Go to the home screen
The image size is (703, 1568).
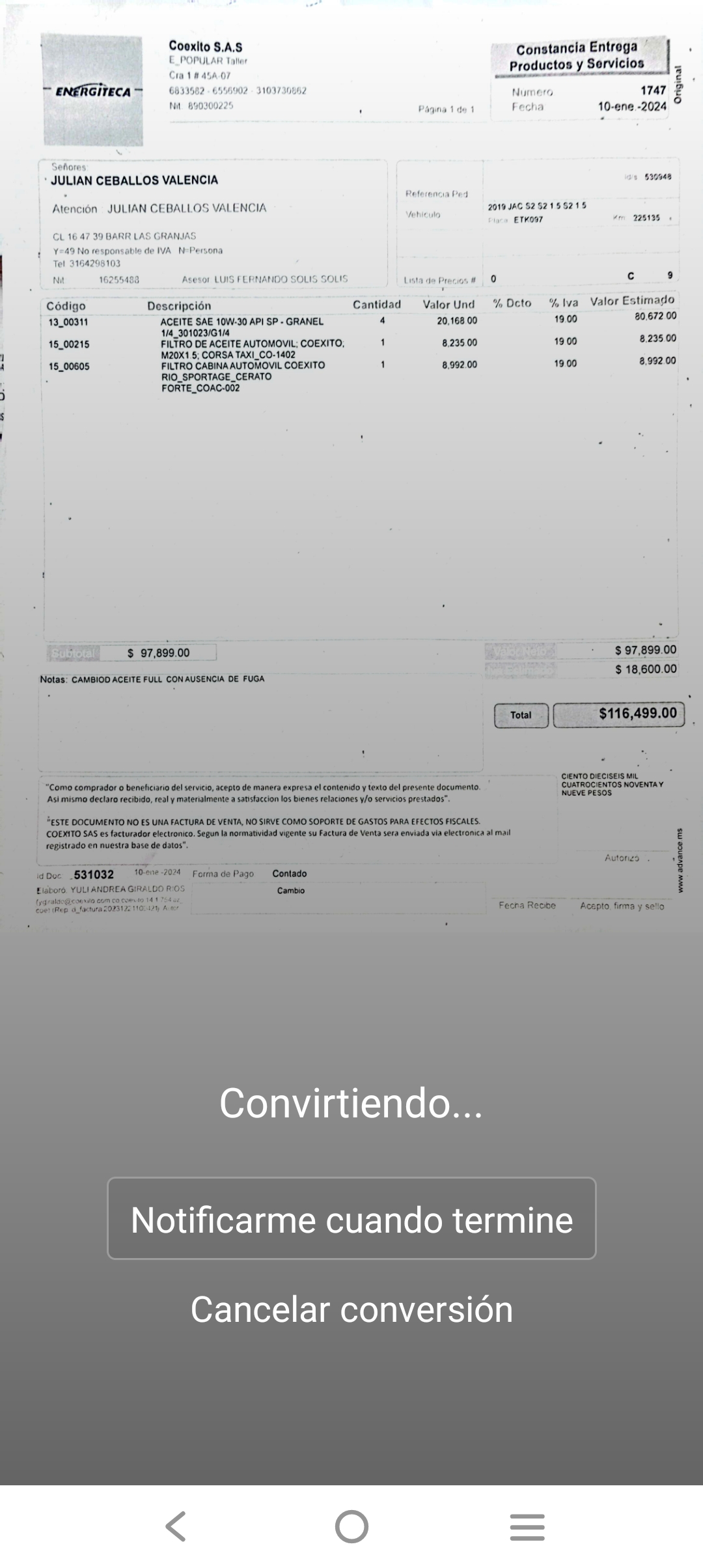(351, 1526)
